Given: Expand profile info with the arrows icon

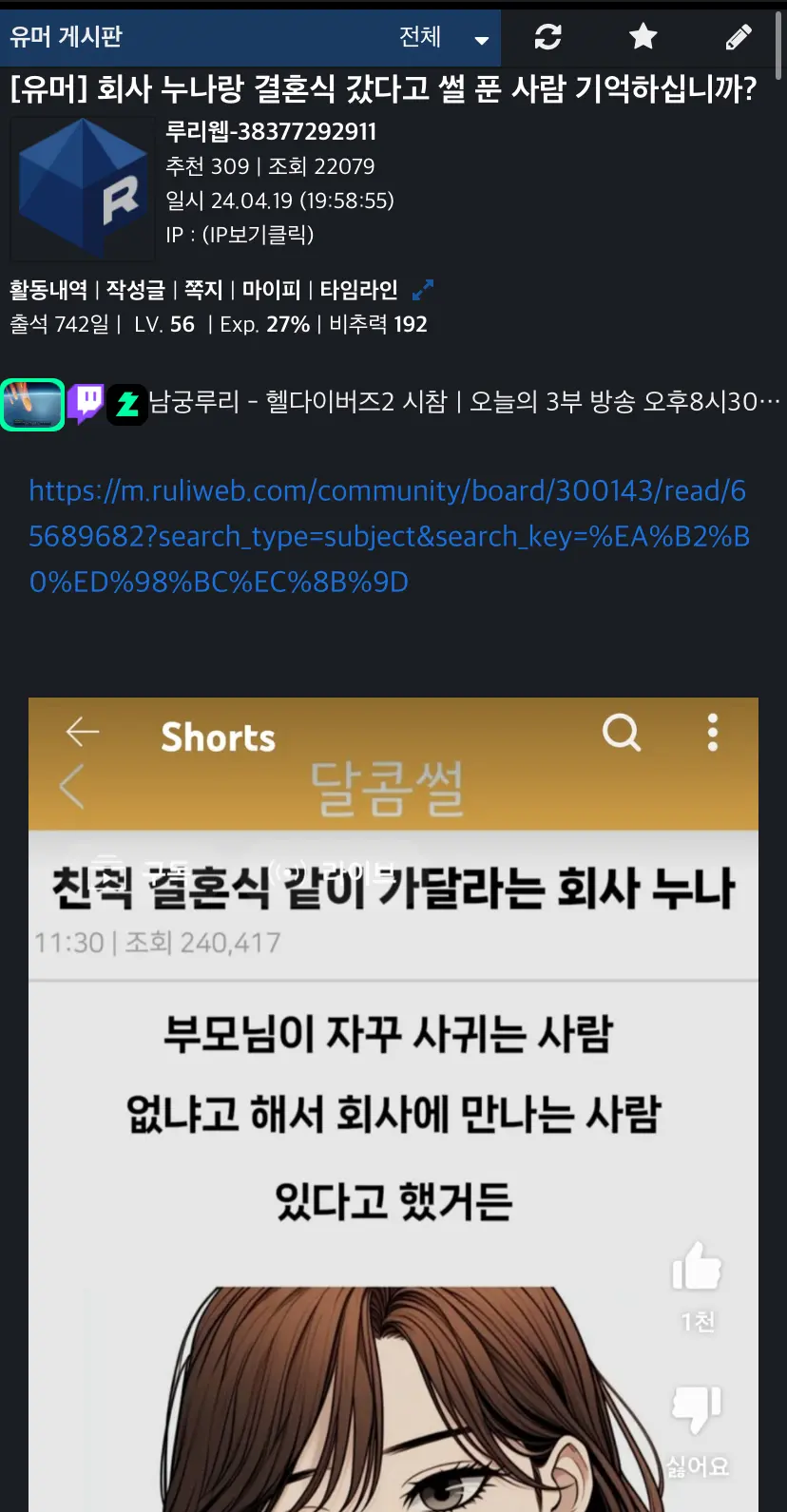Looking at the screenshot, I should click(423, 289).
